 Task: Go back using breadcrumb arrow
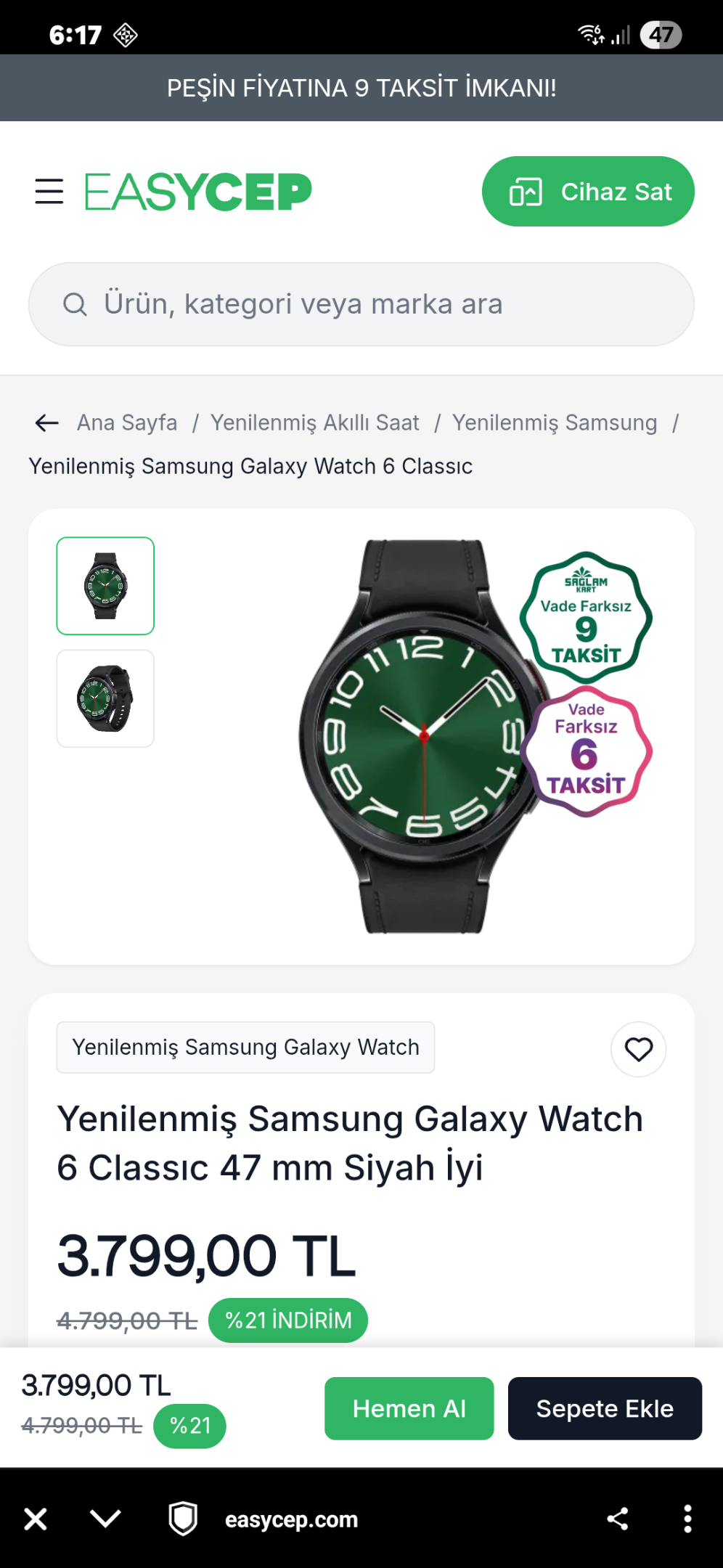(x=47, y=422)
